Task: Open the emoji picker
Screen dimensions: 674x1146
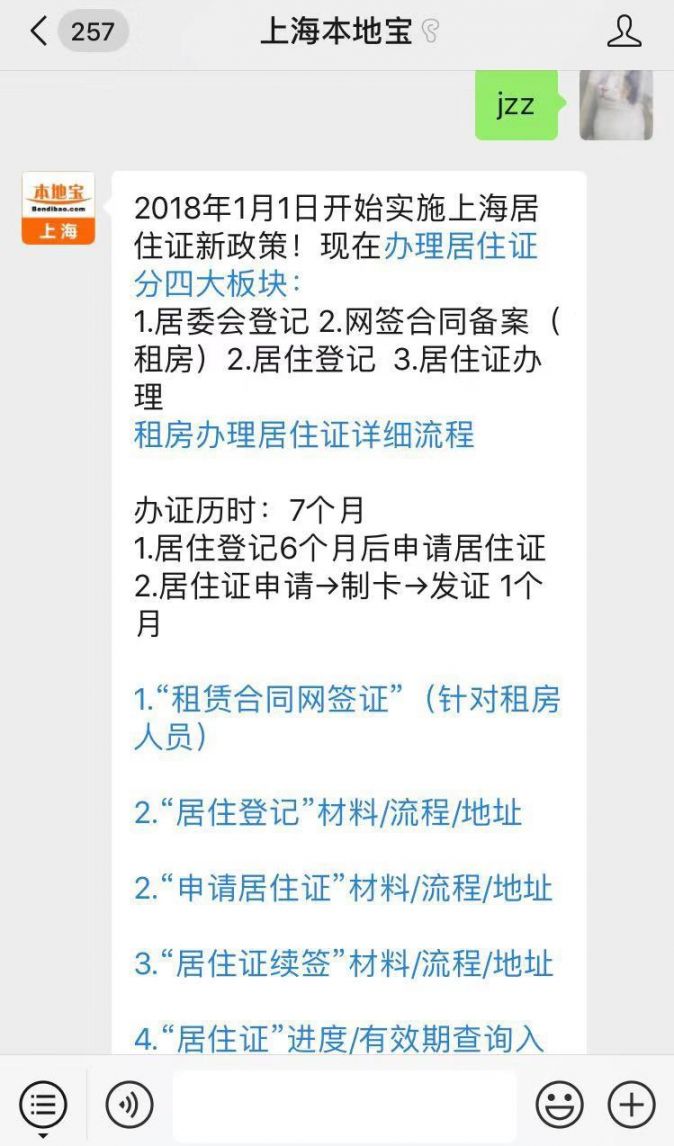Action: [x=559, y=1104]
